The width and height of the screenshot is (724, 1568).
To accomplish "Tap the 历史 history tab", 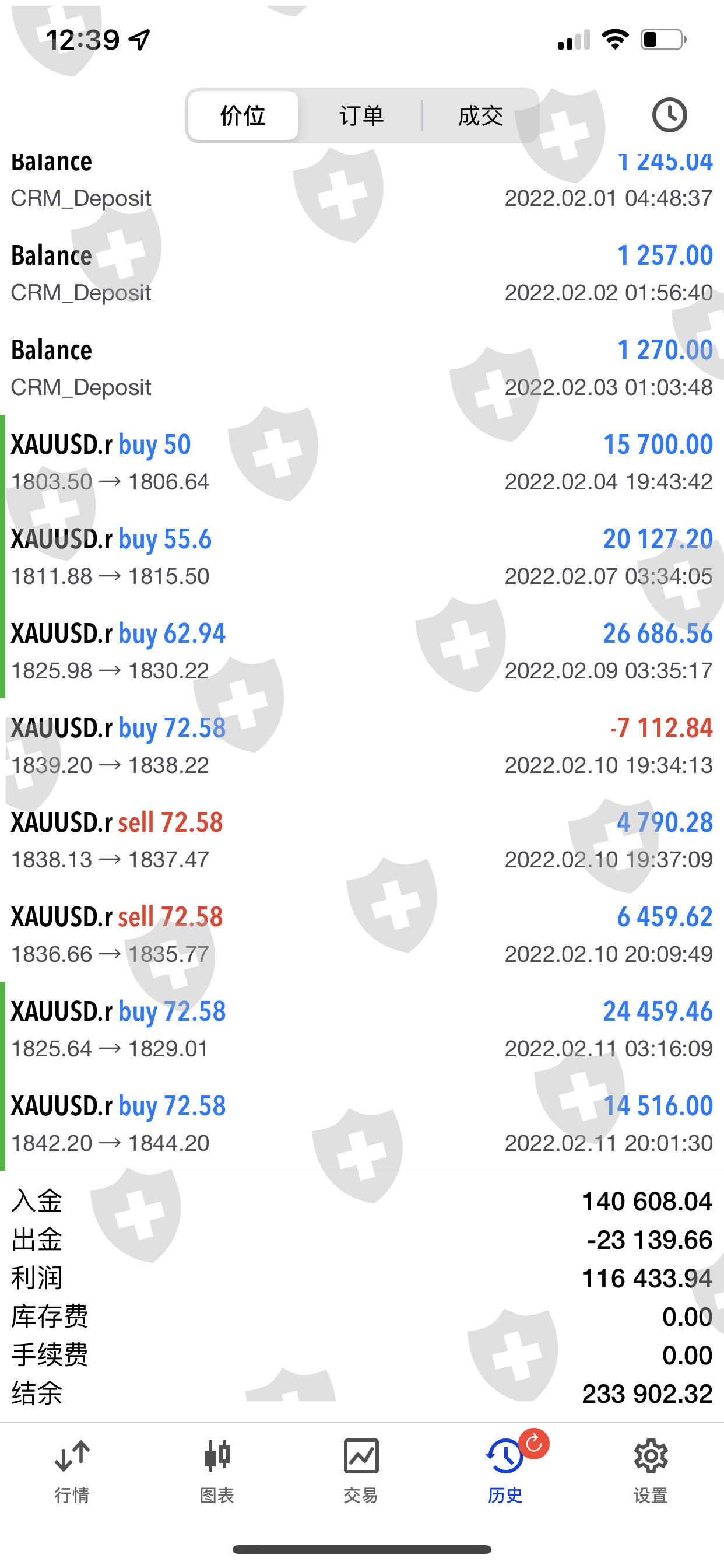I will pyautogui.click(x=505, y=1471).
